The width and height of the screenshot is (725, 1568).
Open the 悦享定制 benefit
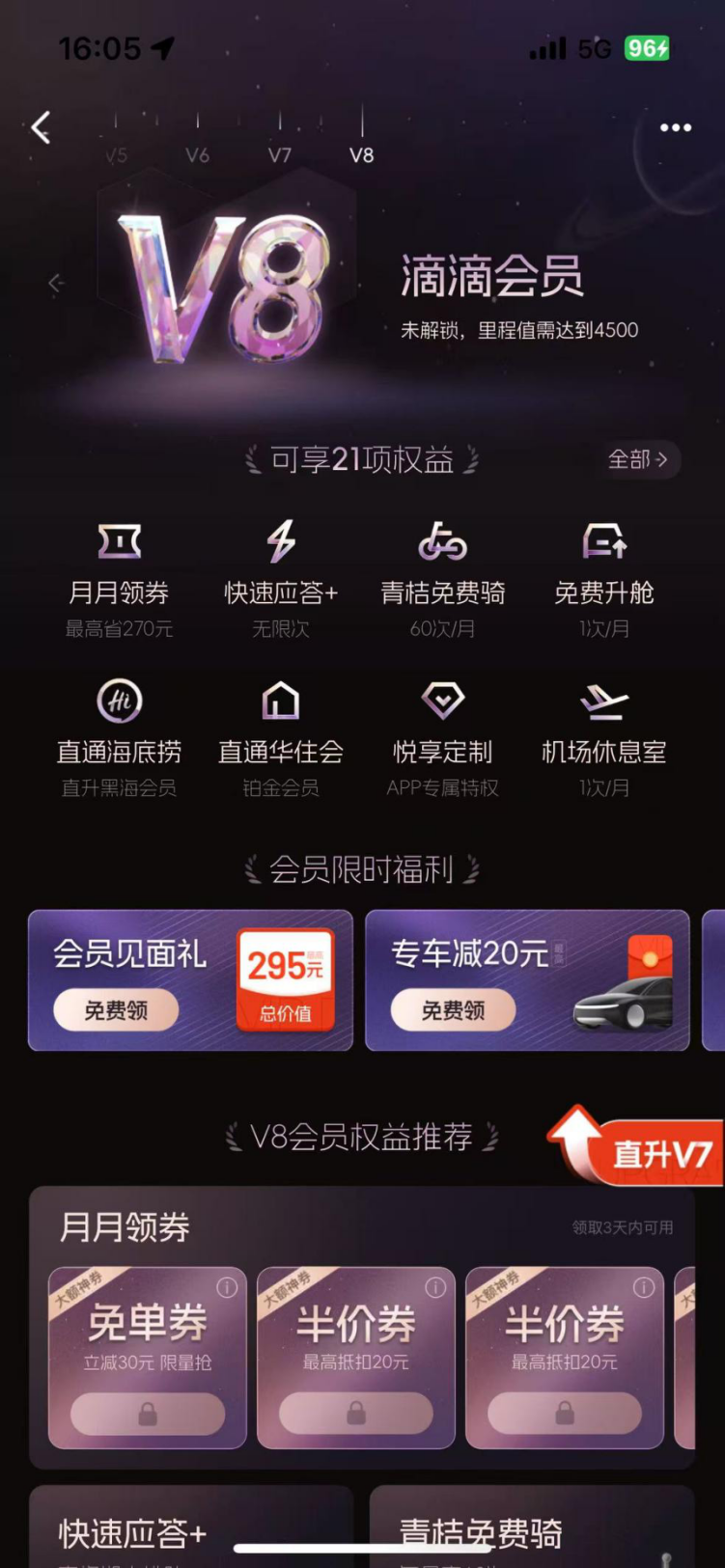tap(442, 701)
